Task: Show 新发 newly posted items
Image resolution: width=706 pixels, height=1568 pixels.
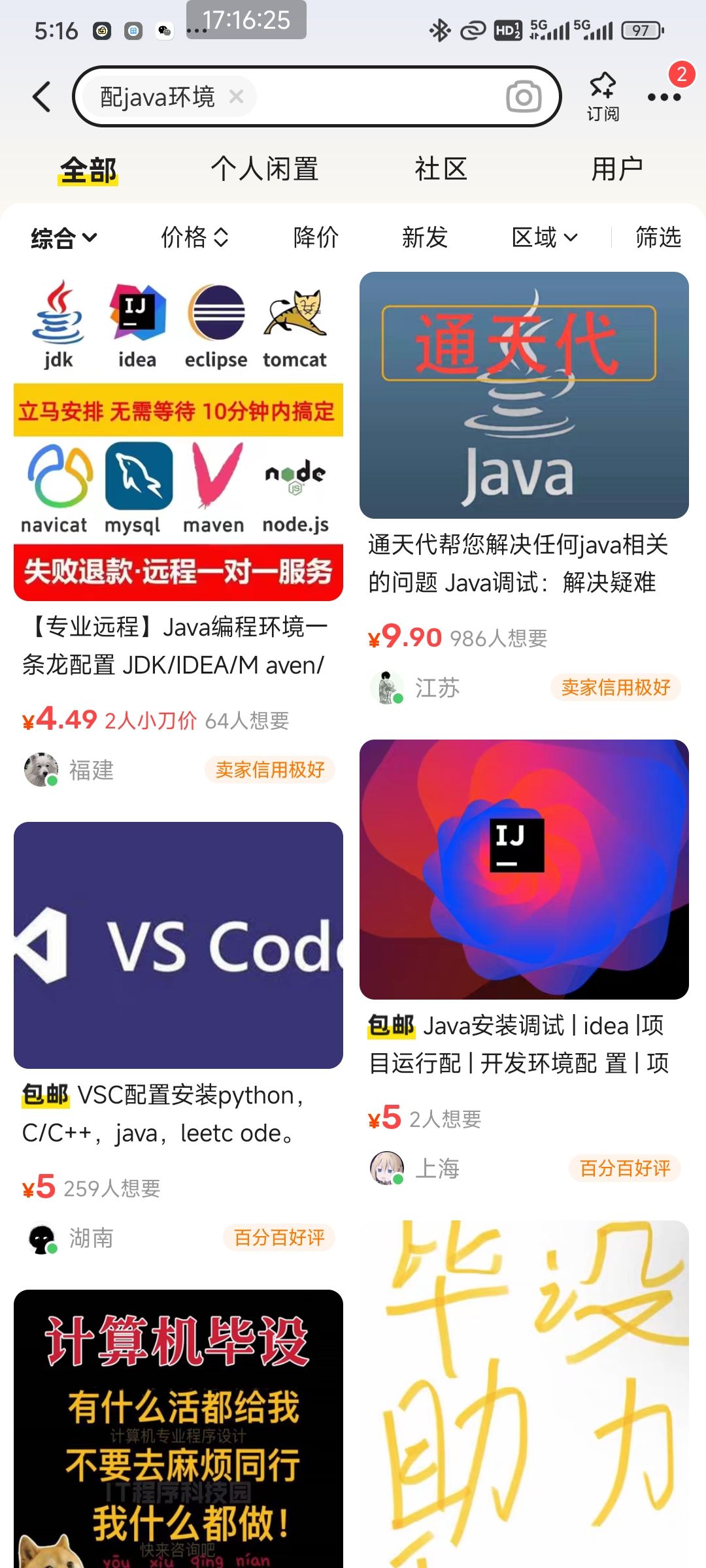Action: [425, 237]
